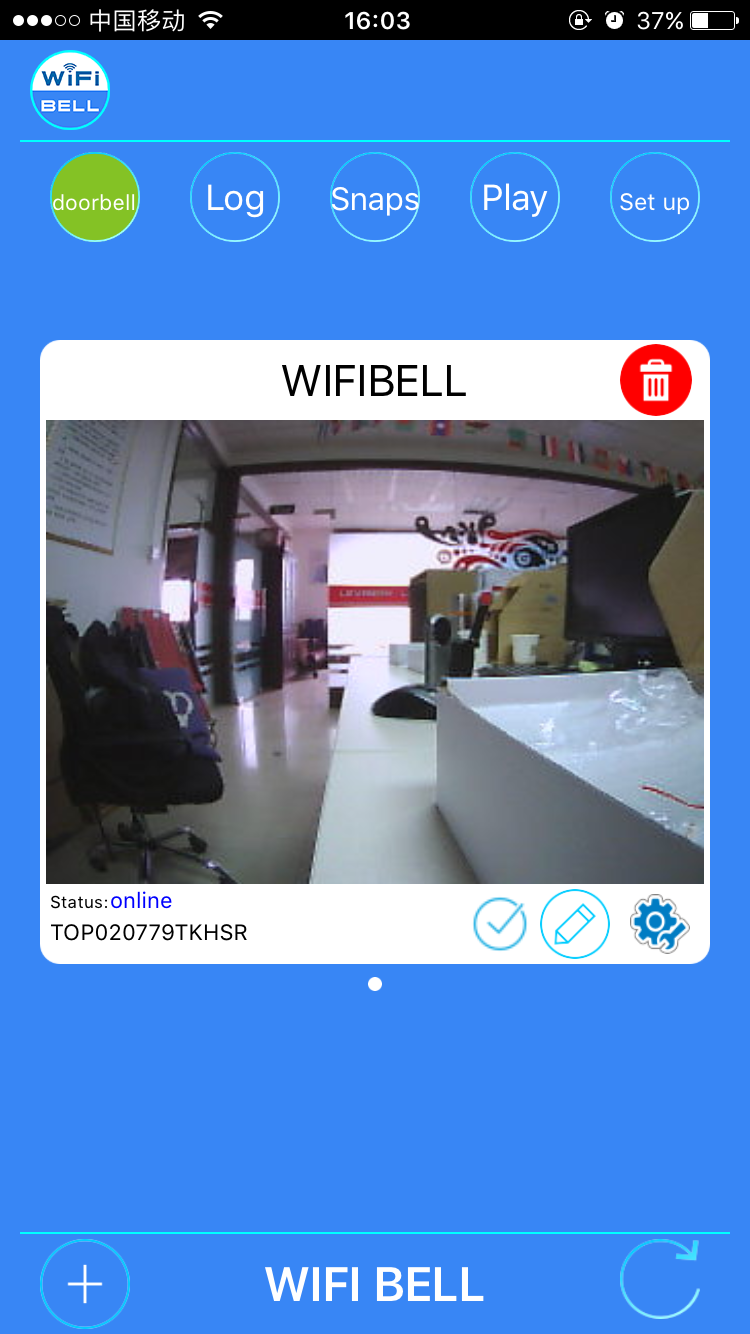Add a new doorbell with plus button
Viewport: 750px width, 1334px height.
tap(85, 1284)
